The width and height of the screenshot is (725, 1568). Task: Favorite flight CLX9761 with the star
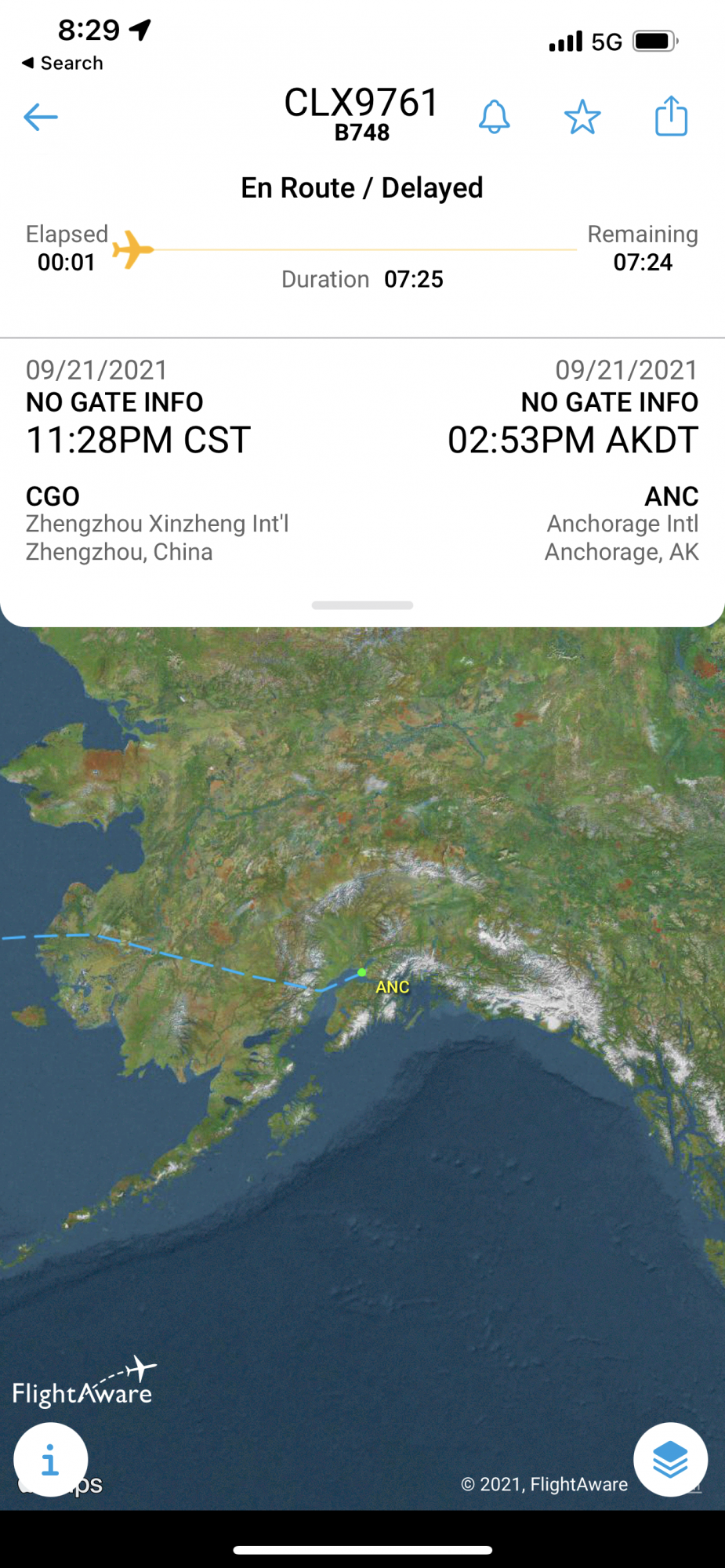coord(582,118)
